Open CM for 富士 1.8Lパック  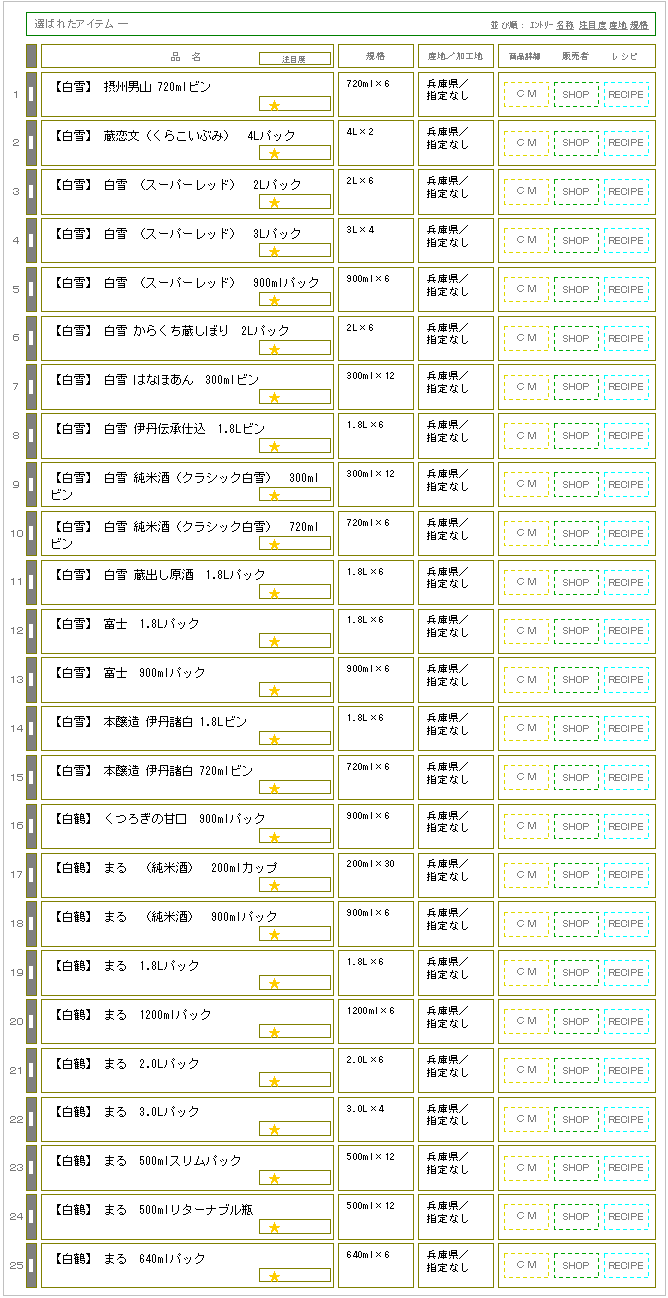526,631
